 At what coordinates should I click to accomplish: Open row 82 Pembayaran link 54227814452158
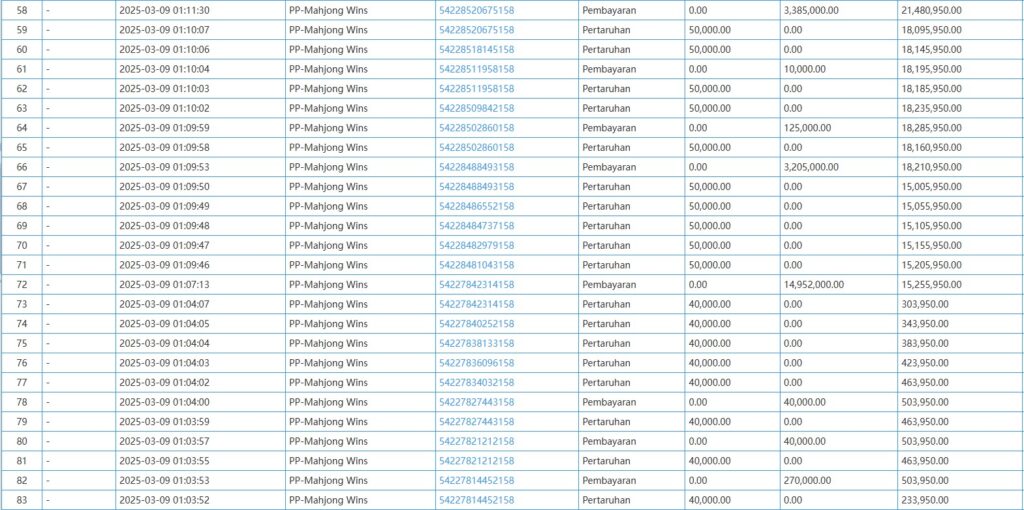pos(476,481)
